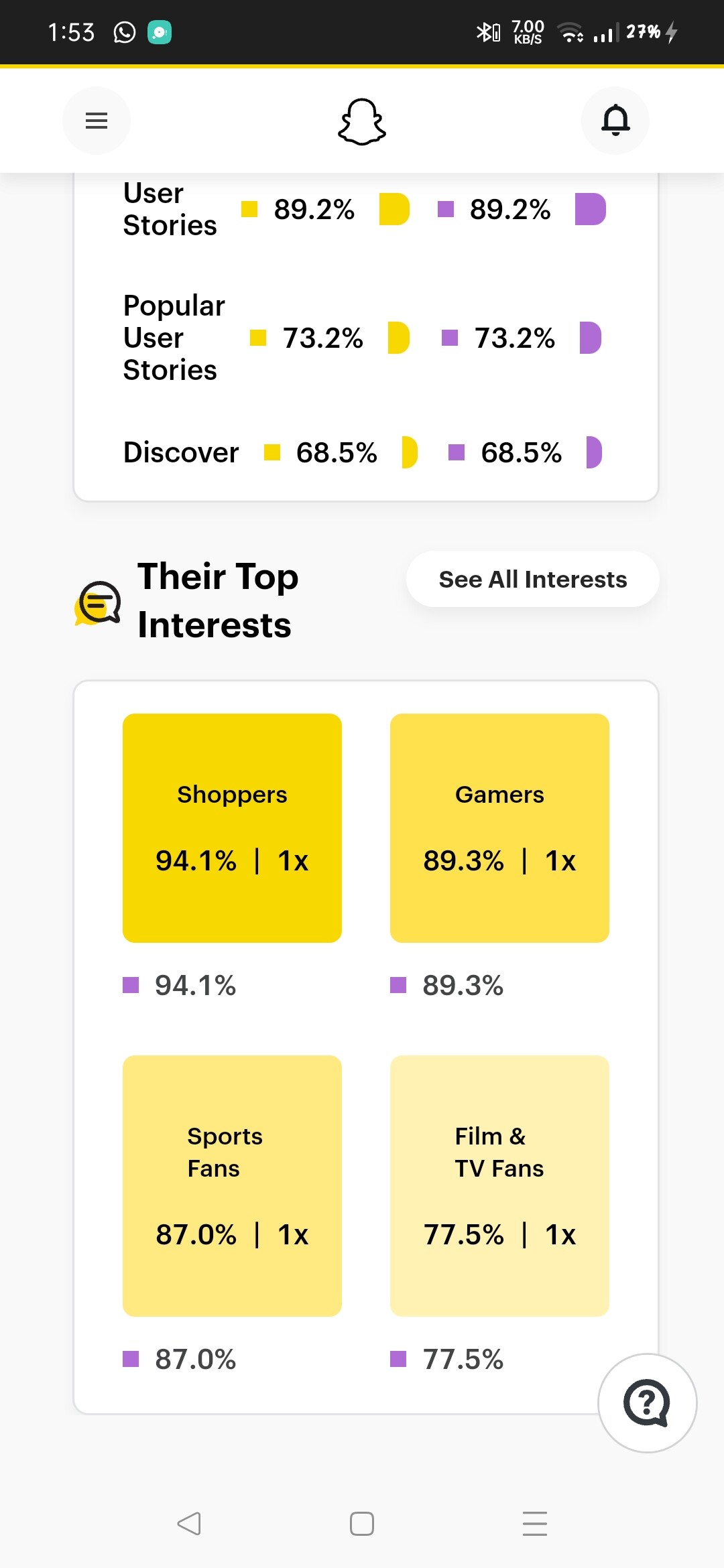
Task: Open the Shoppers interest card
Action: coord(232,828)
